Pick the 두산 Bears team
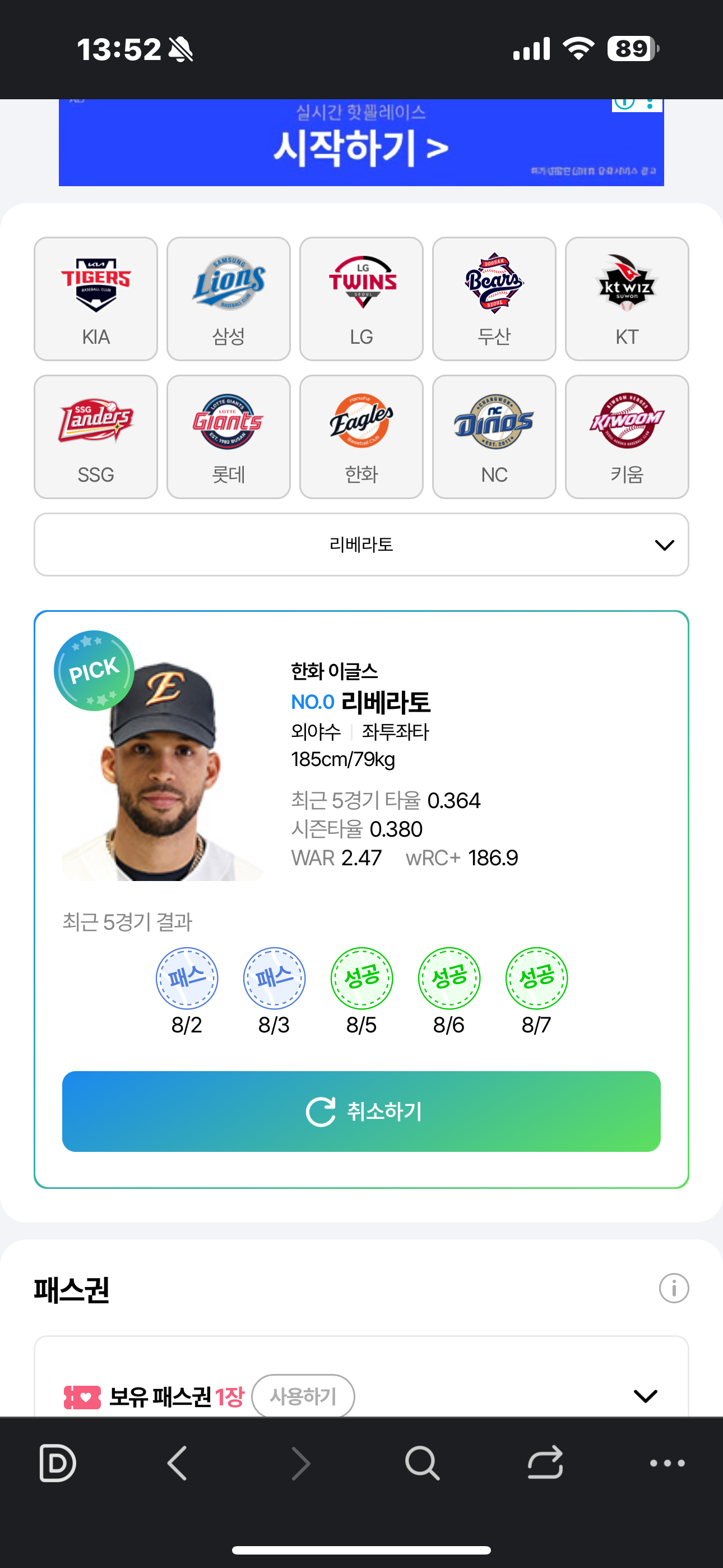 point(494,298)
